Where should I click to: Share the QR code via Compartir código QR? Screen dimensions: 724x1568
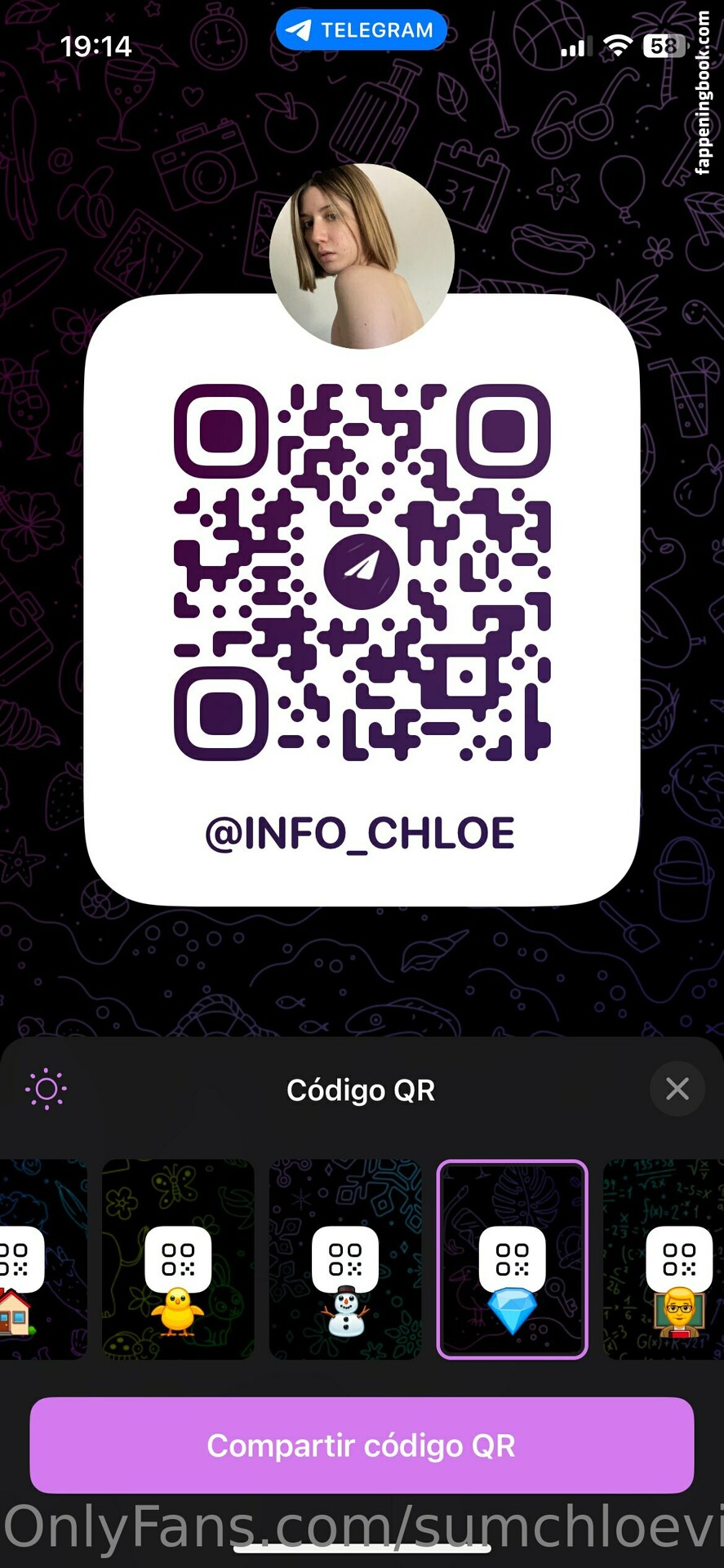tap(362, 1445)
